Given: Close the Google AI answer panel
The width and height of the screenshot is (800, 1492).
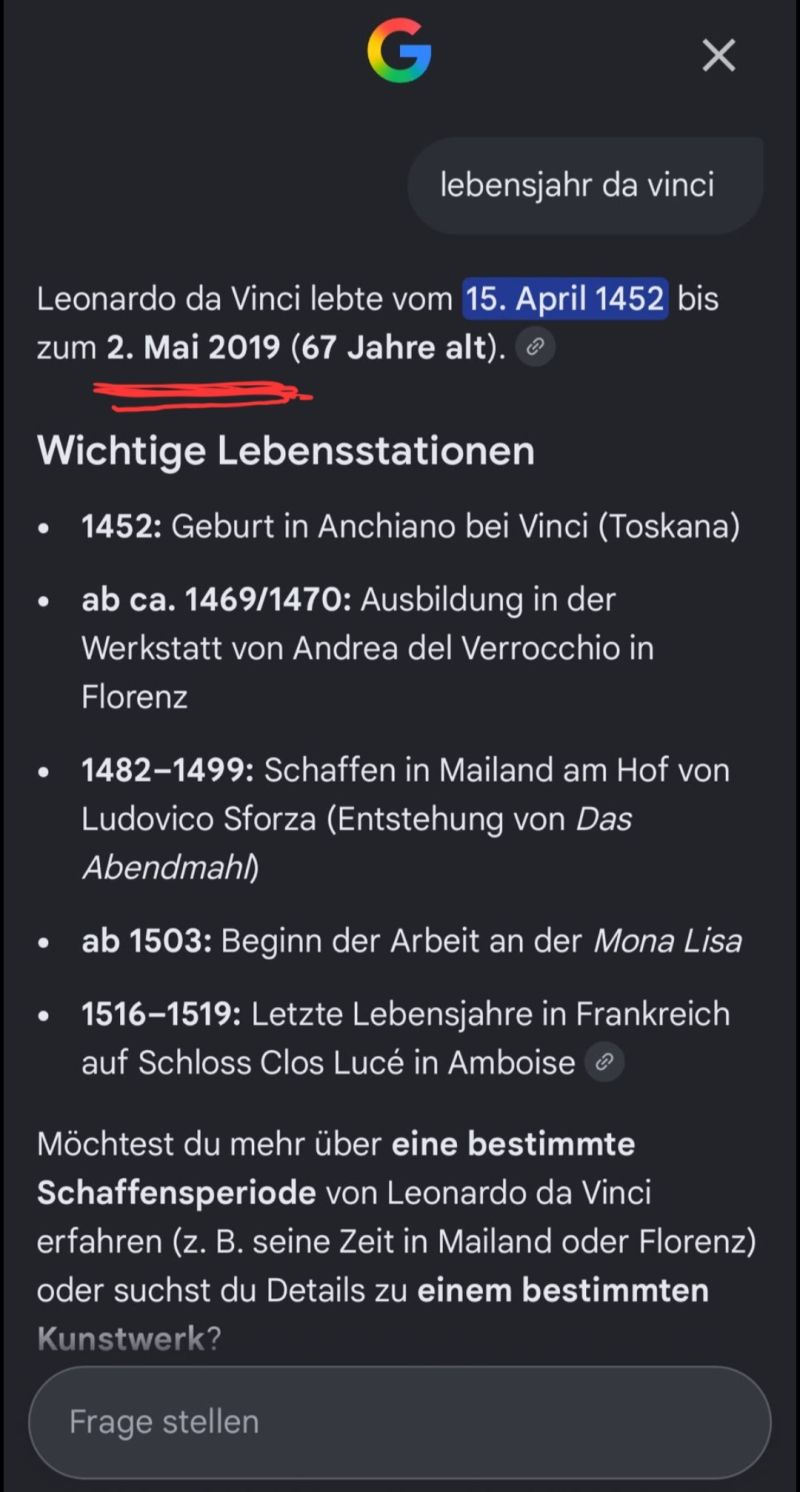Looking at the screenshot, I should pos(719,55).
